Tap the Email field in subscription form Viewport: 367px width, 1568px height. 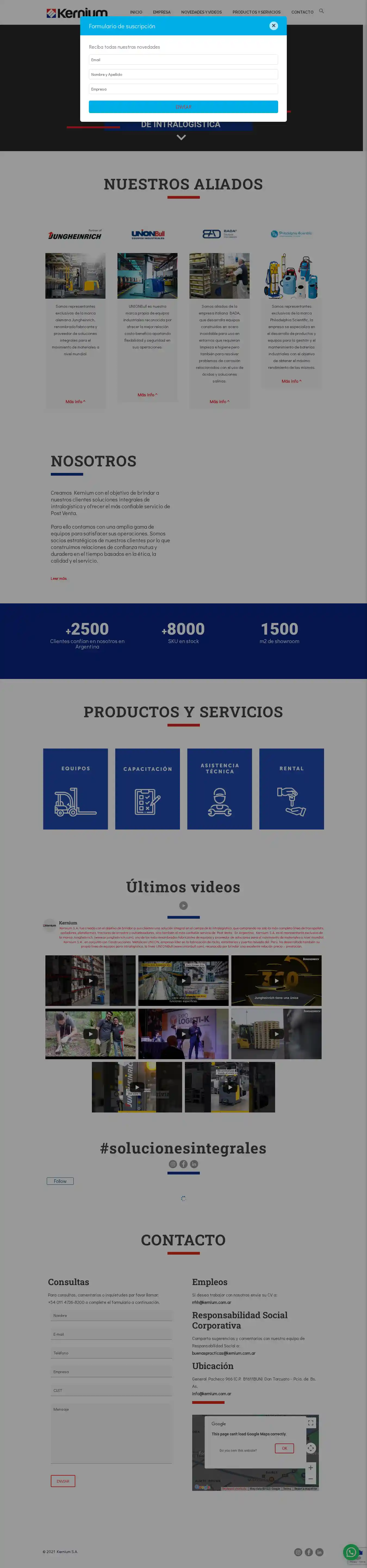[183, 60]
